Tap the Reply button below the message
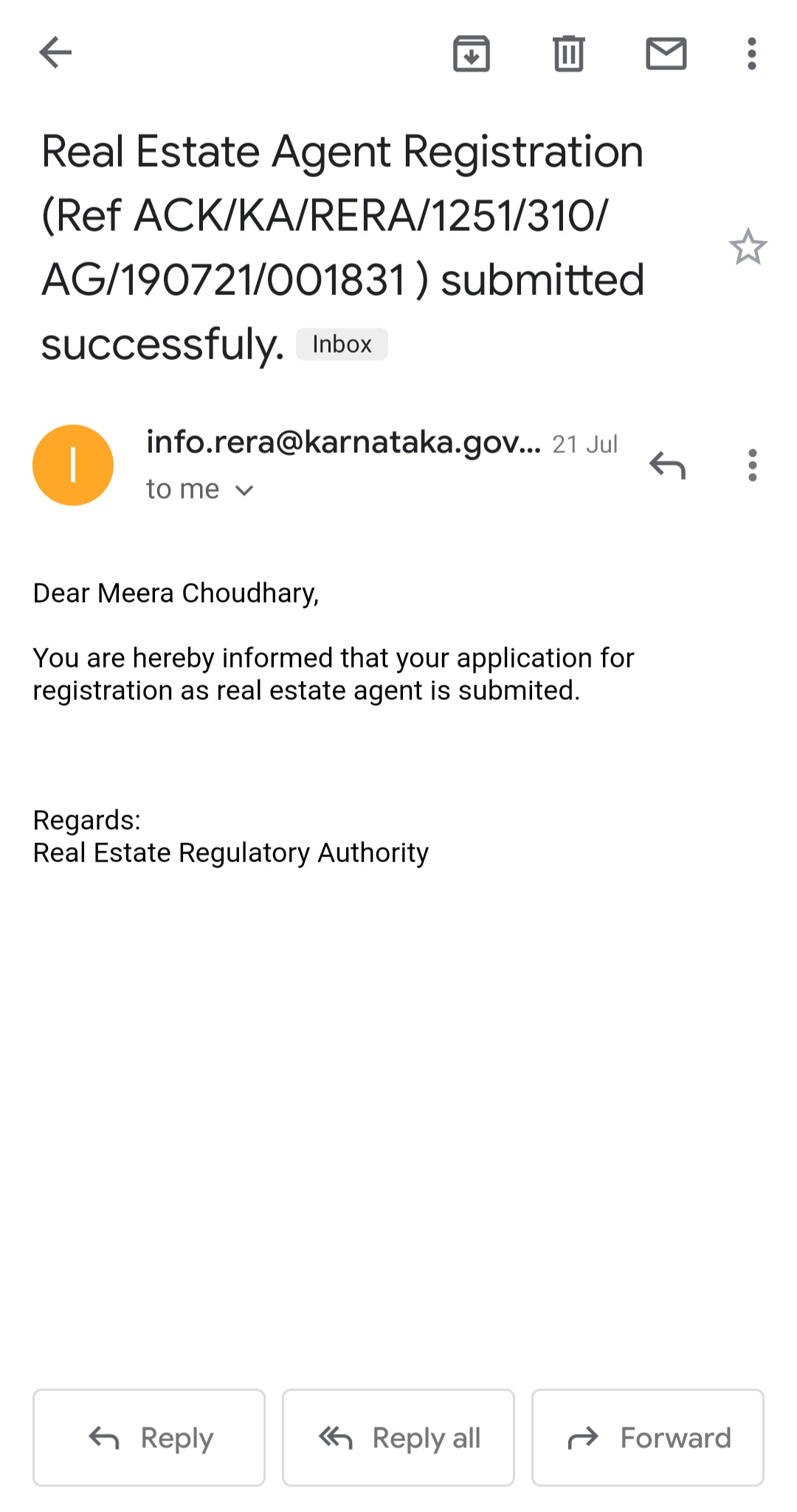Image resolution: width=797 pixels, height=1512 pixels. tap(149, 1438)
